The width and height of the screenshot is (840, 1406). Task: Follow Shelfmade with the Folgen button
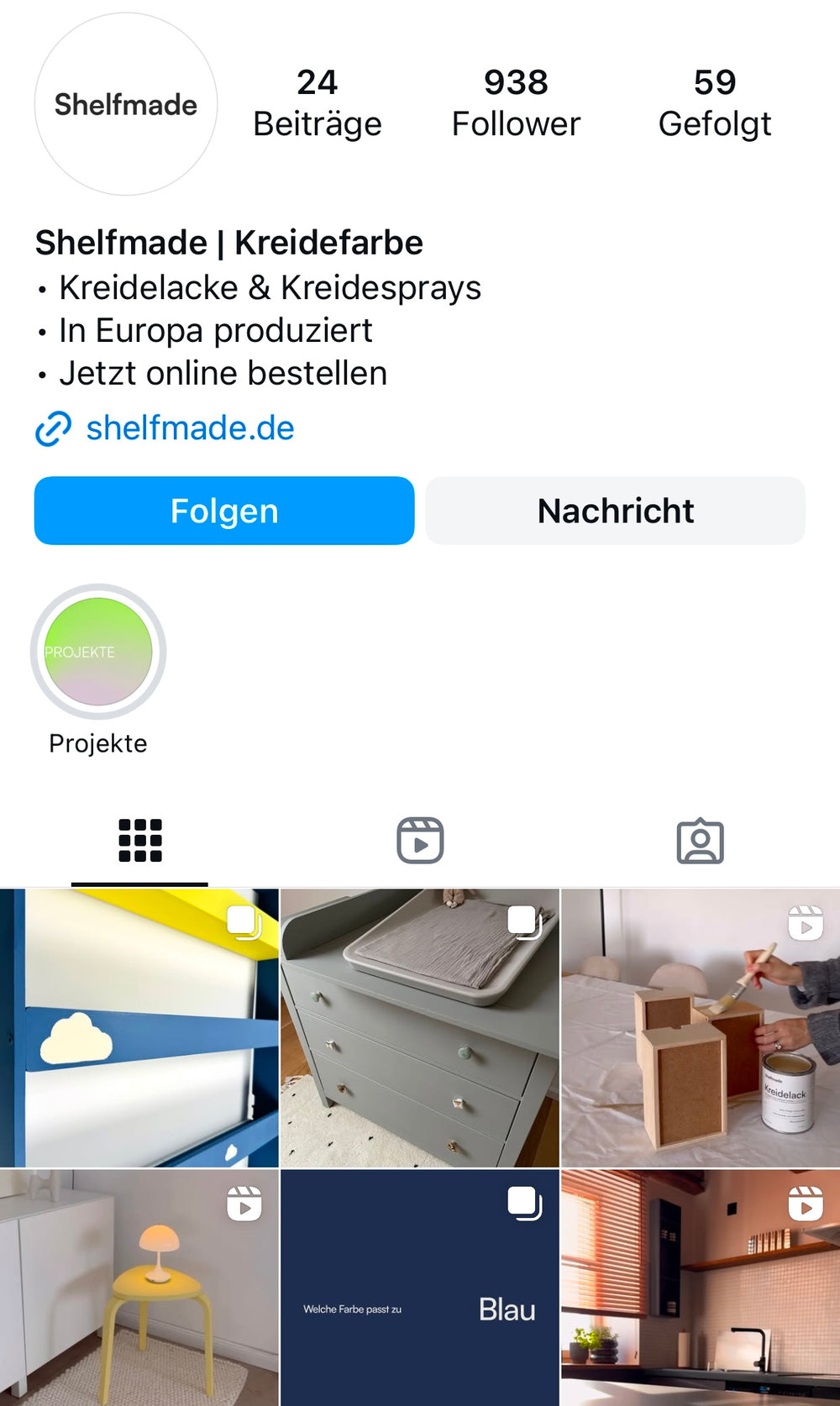pos(224,511)
